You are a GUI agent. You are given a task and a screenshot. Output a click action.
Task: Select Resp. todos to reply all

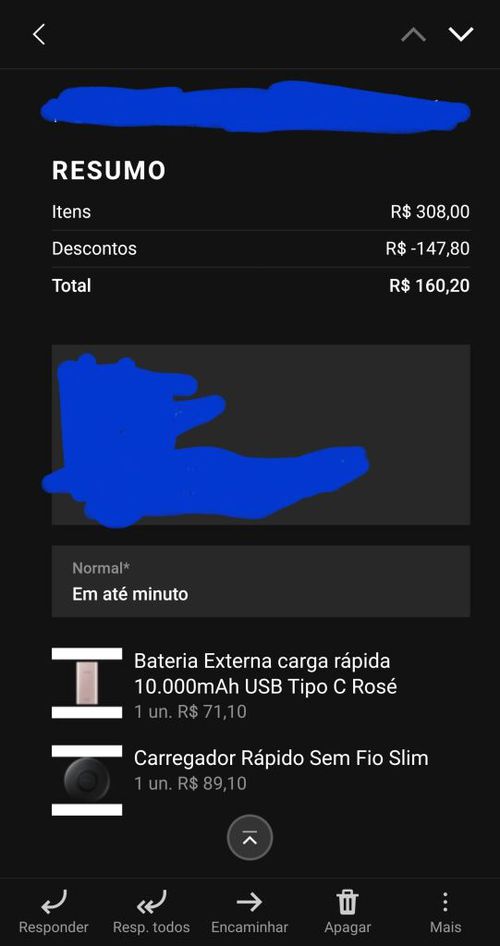coord(151,913)
